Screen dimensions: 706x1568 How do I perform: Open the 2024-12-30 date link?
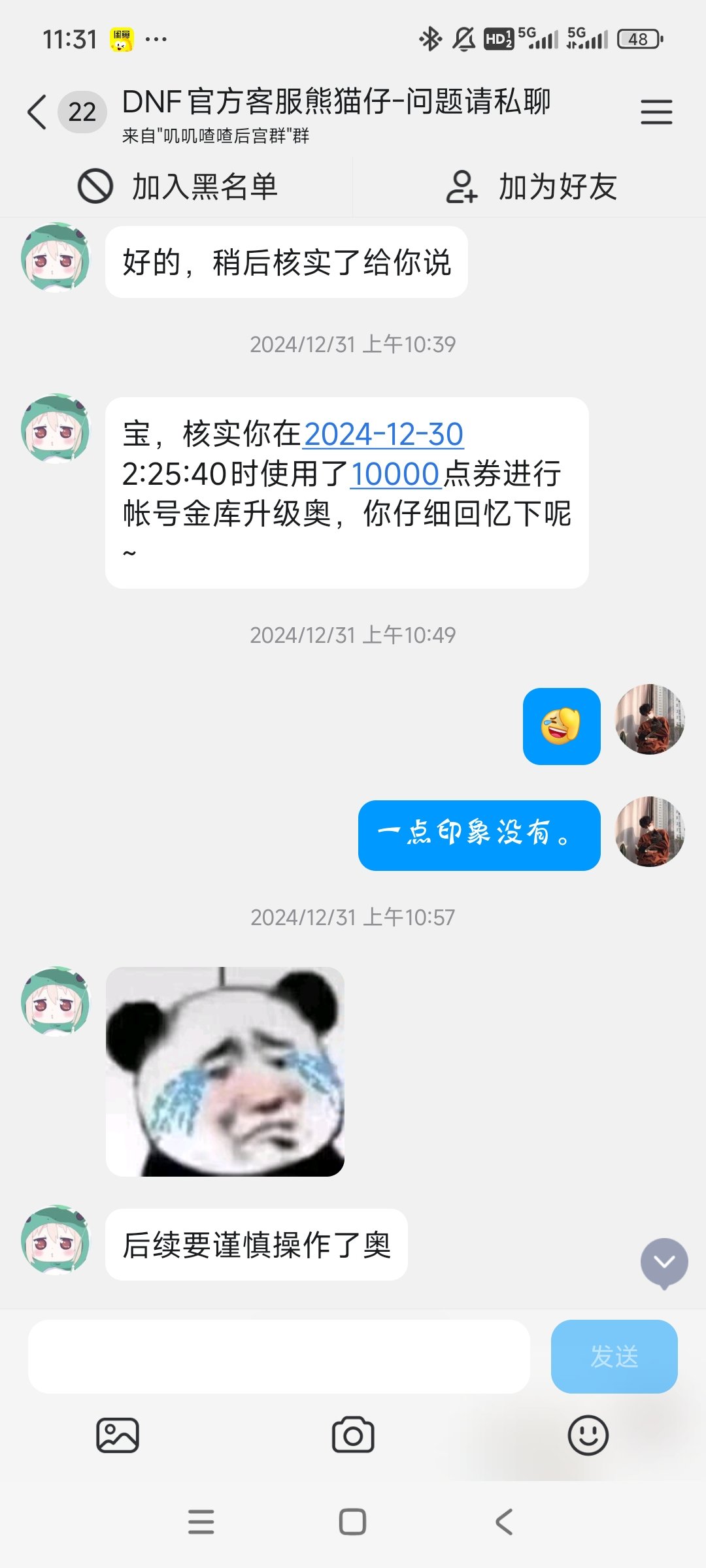(x=384, y=434)
